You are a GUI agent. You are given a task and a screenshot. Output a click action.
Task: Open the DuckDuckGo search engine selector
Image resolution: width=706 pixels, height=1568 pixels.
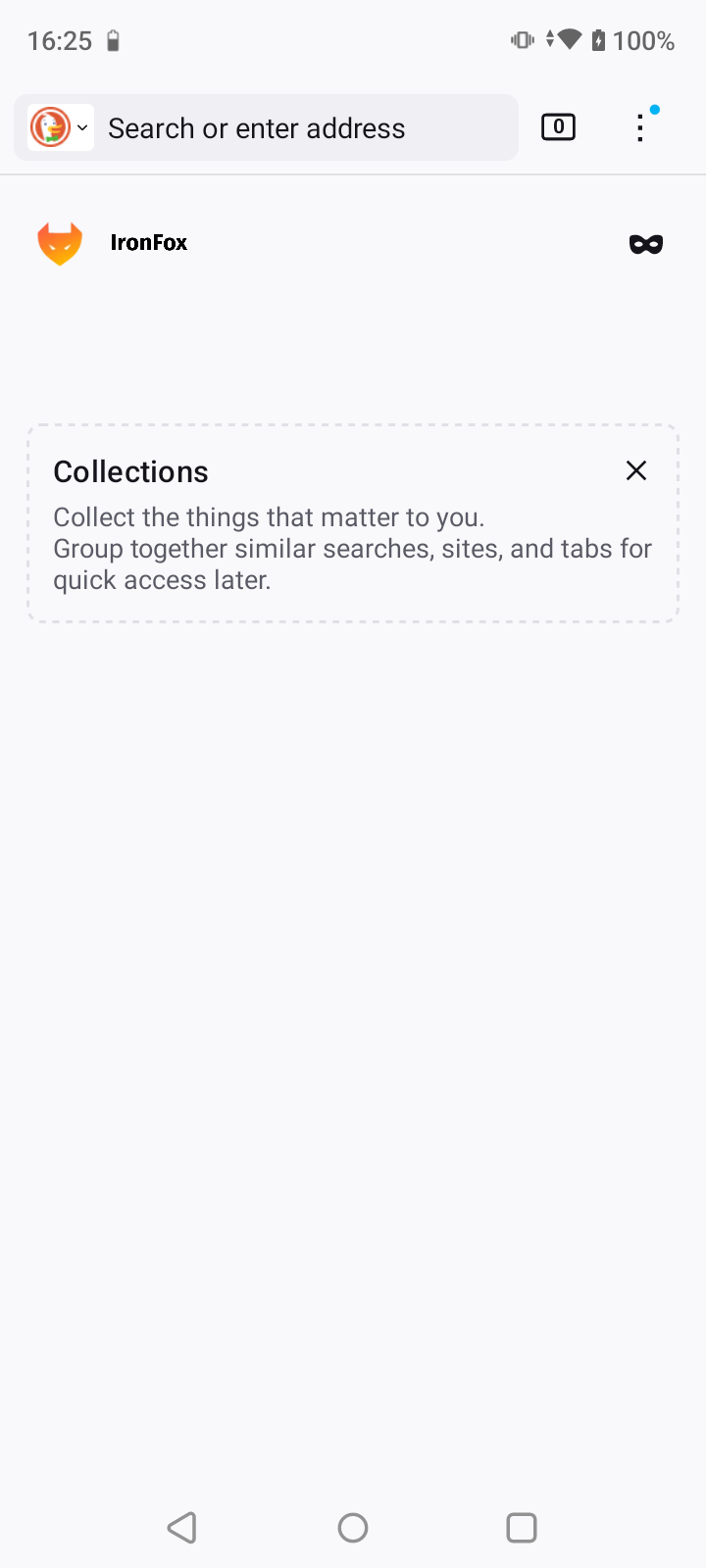pyautogui.click(x=60, y=127)
